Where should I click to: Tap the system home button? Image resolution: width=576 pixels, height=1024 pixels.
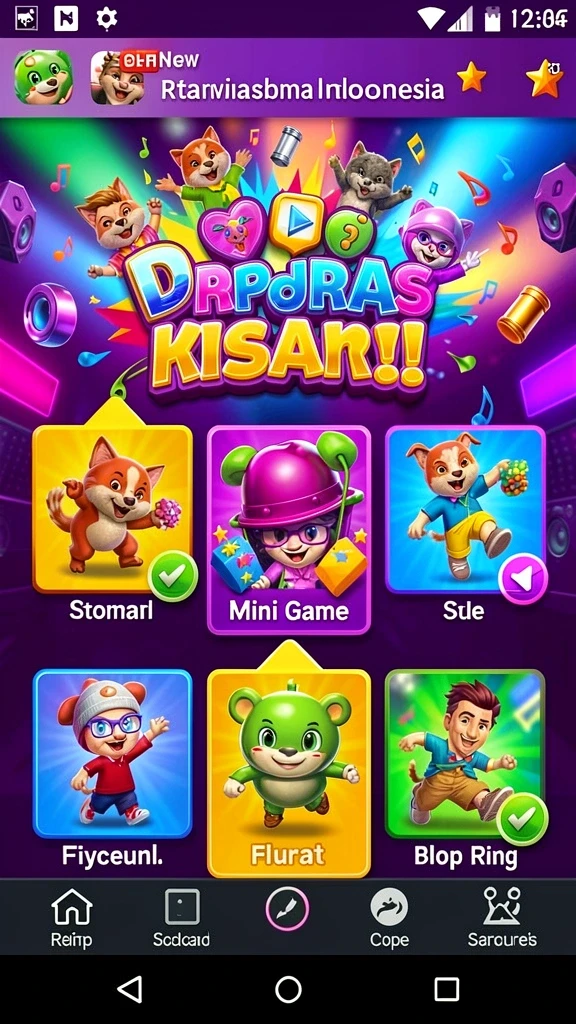pyautogui.click(x=288, y=989)
